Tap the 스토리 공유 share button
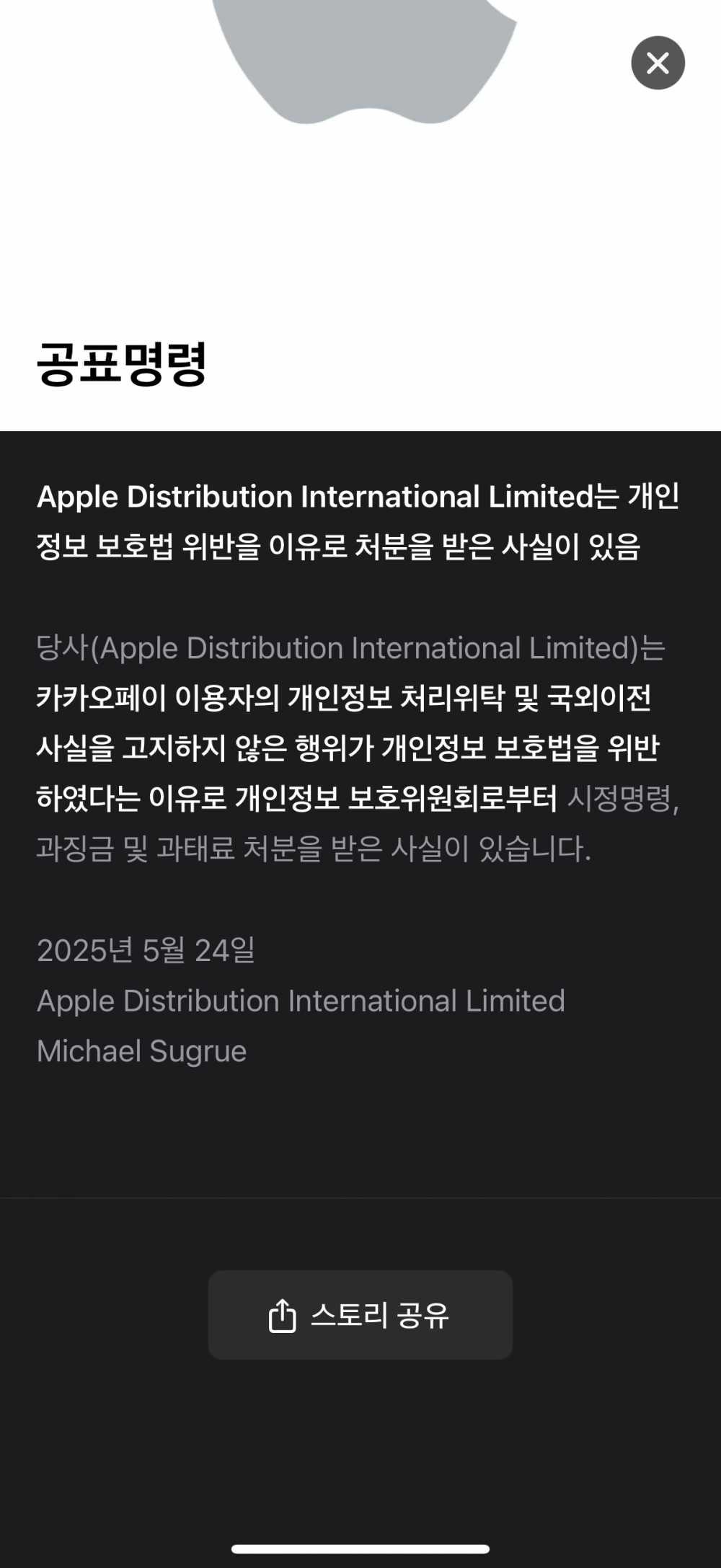The width and height of the screenshot is (721, 1568). 360,1315
